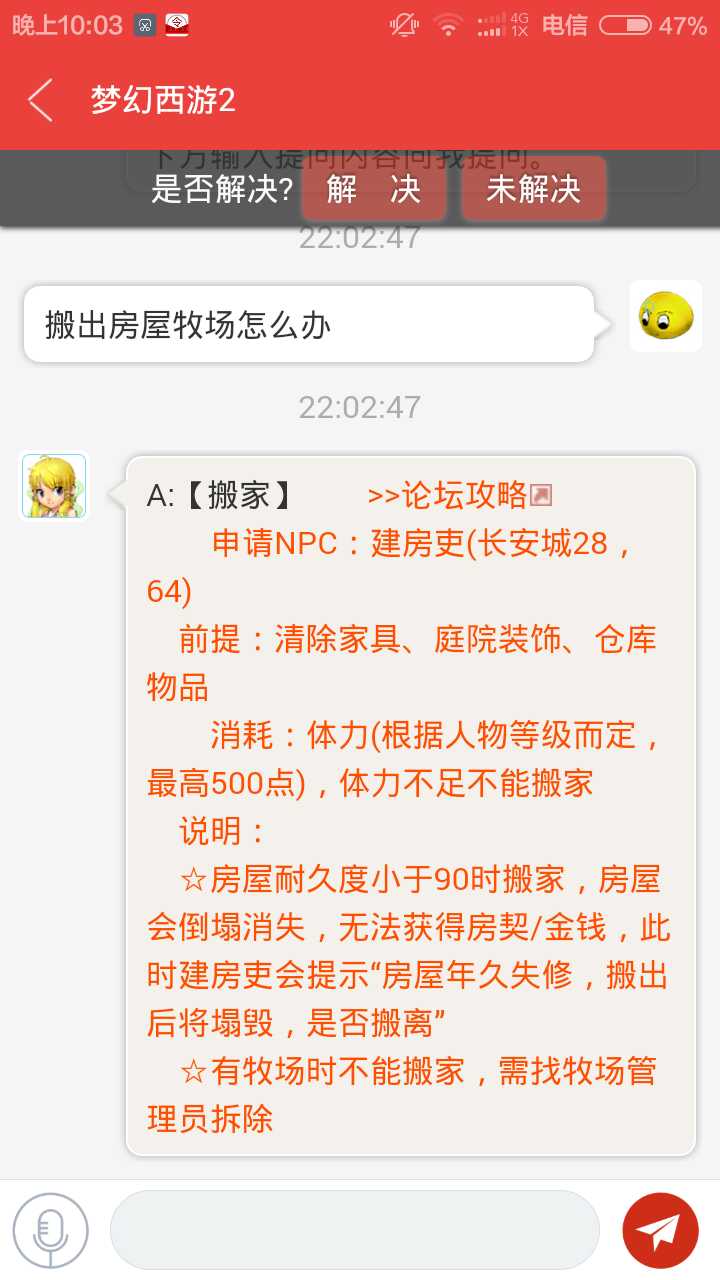The image size is (720, 1280).
Task: Go back from the 梦幻西游2 chat
Action: 40,100
